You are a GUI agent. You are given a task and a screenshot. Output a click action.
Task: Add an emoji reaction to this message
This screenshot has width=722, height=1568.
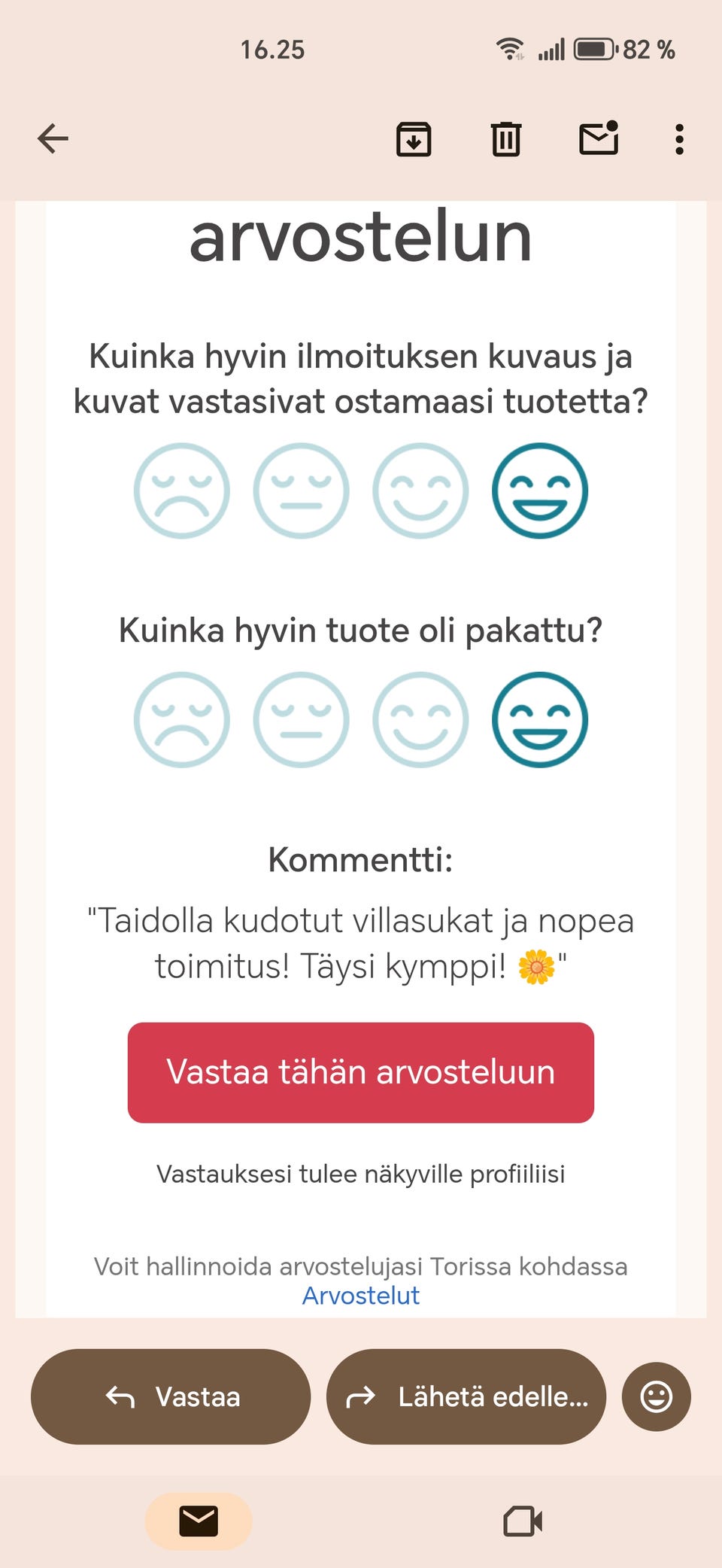[x=655, y=1396]
